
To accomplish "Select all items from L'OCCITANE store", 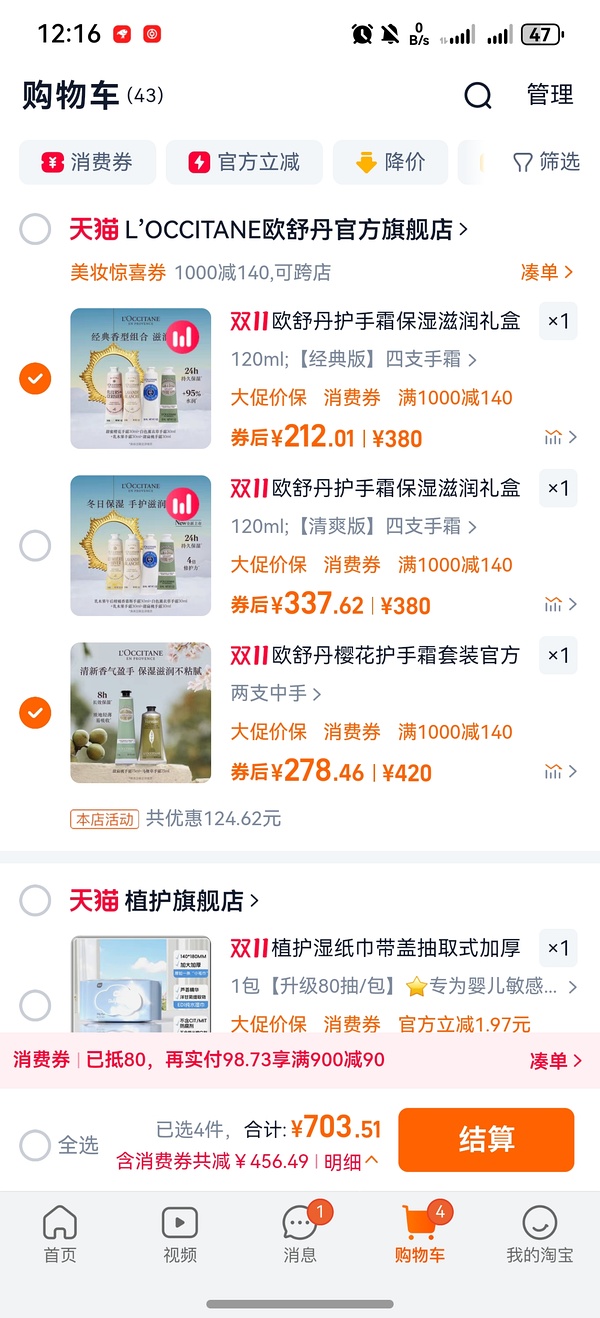I will coord(35,230).
